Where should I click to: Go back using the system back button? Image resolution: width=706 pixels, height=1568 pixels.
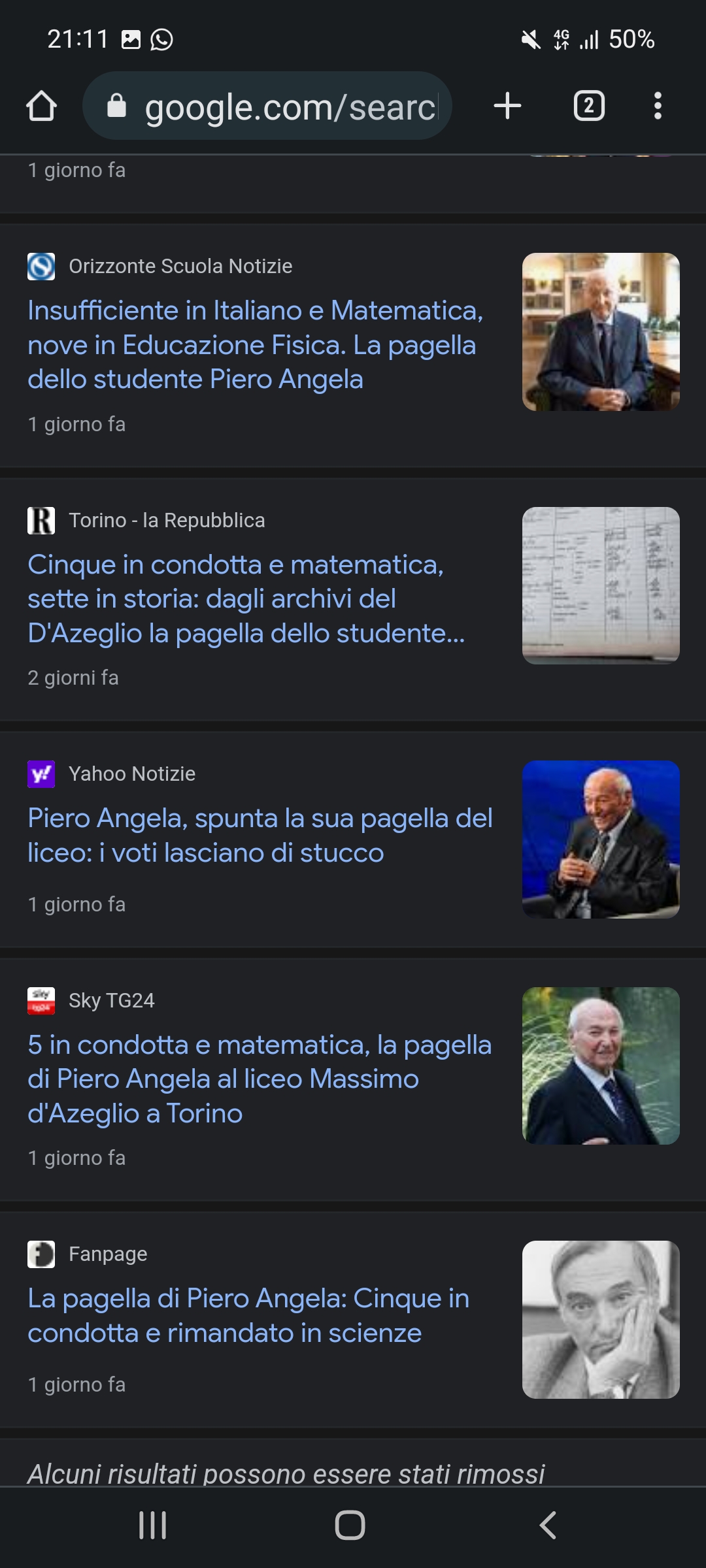tap(548, 1525)
